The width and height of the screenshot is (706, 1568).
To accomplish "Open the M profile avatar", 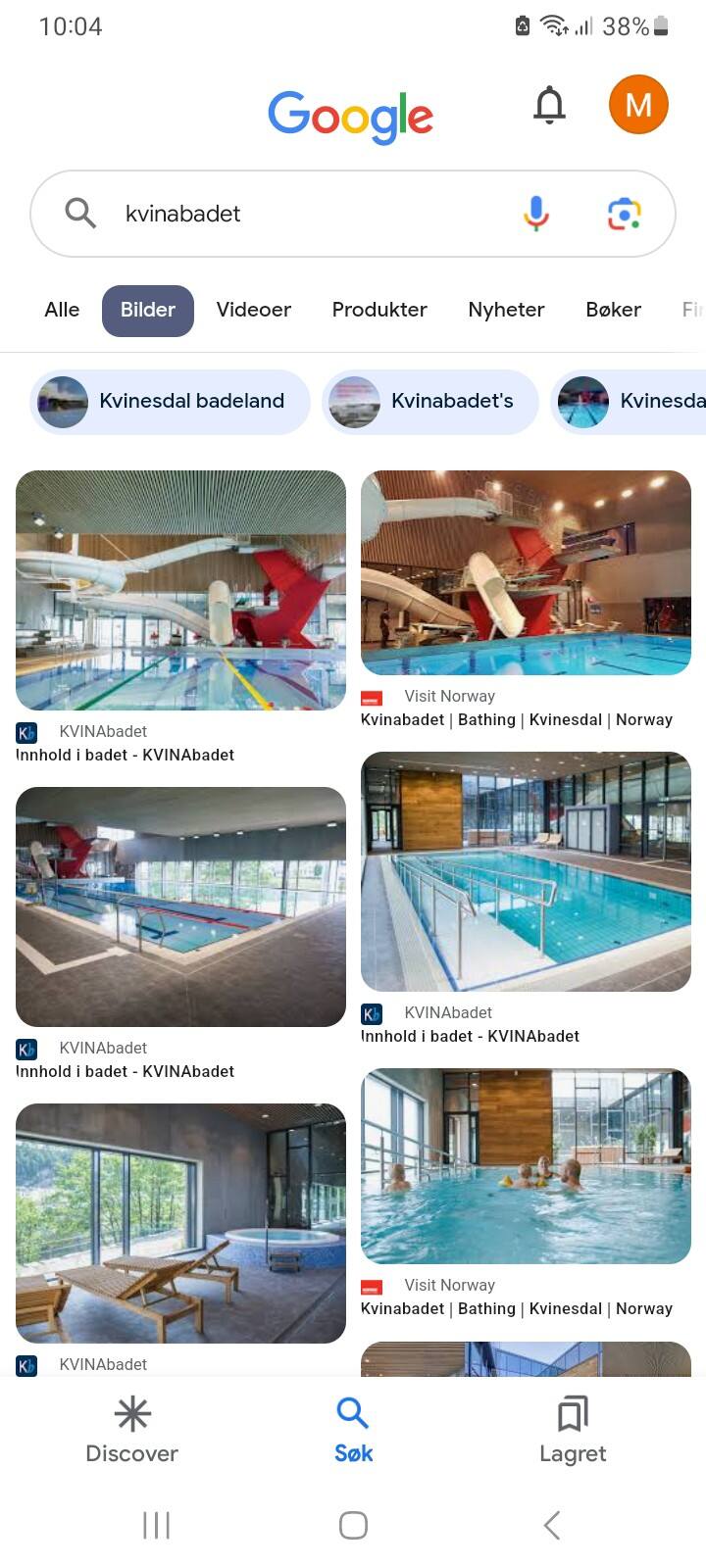I will tap(638, 105).
